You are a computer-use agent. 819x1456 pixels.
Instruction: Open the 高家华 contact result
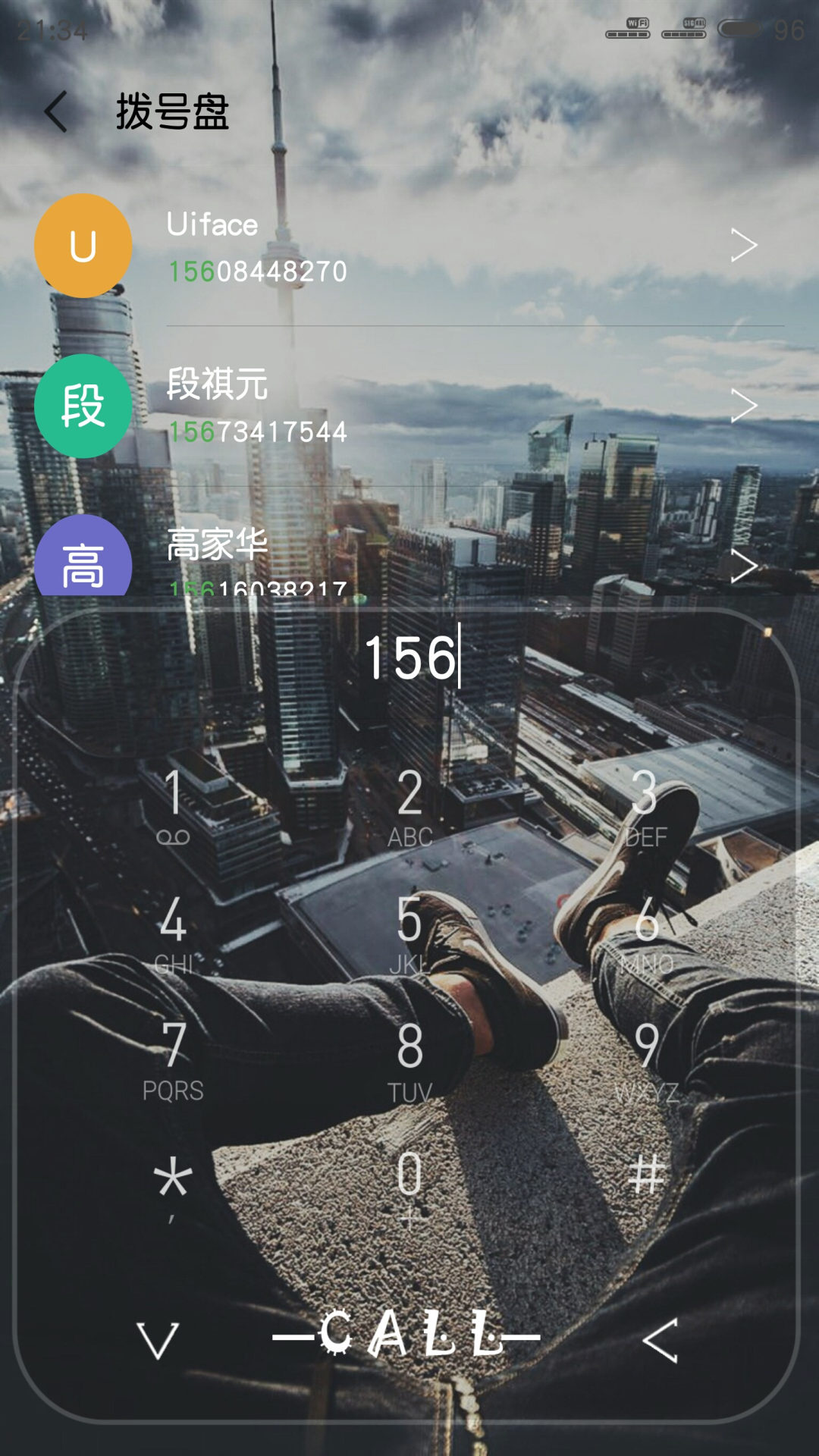409,555
